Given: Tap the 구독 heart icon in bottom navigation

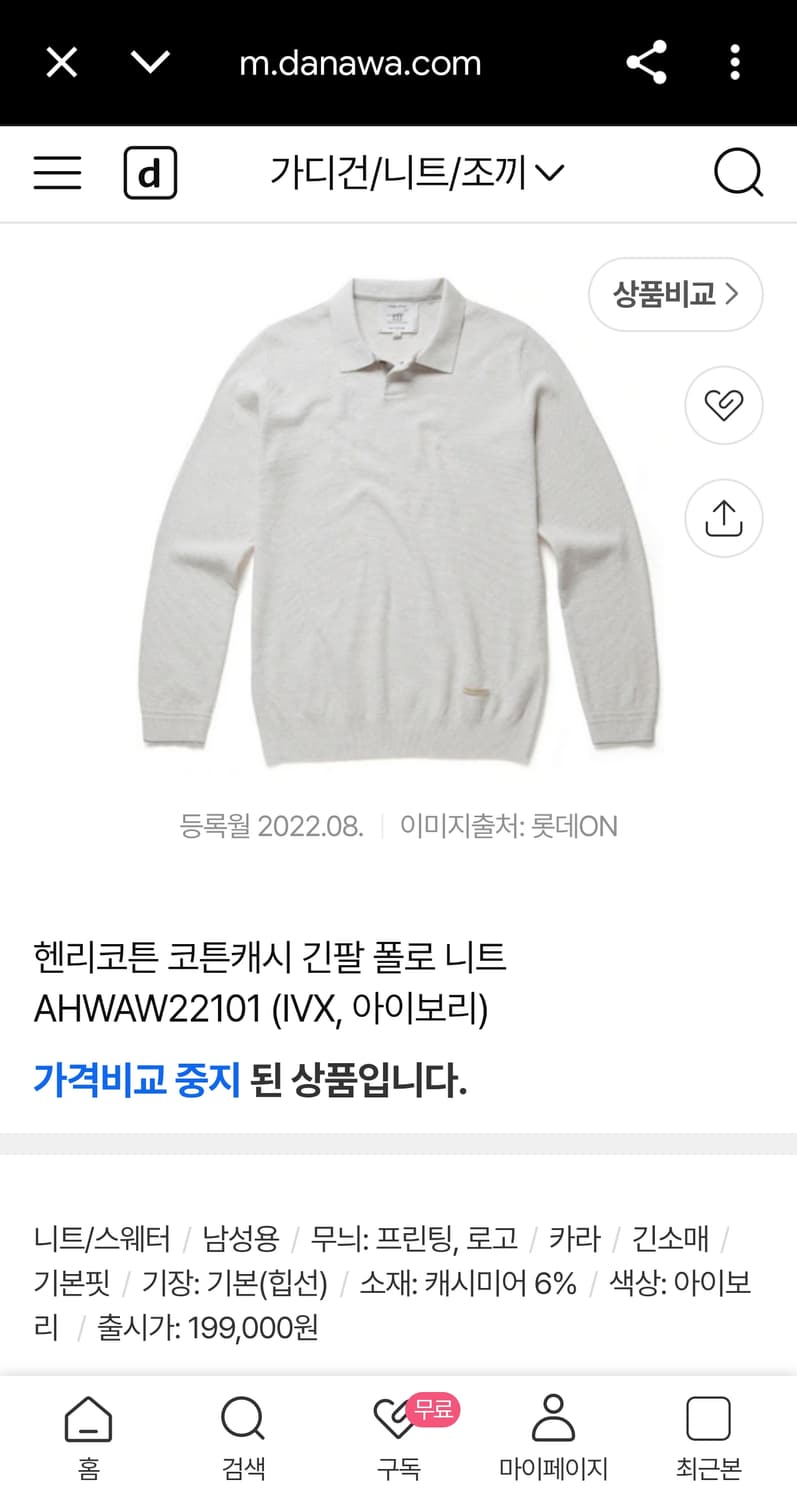Looking at the screenshot, I should click(x=398, y=1418).
